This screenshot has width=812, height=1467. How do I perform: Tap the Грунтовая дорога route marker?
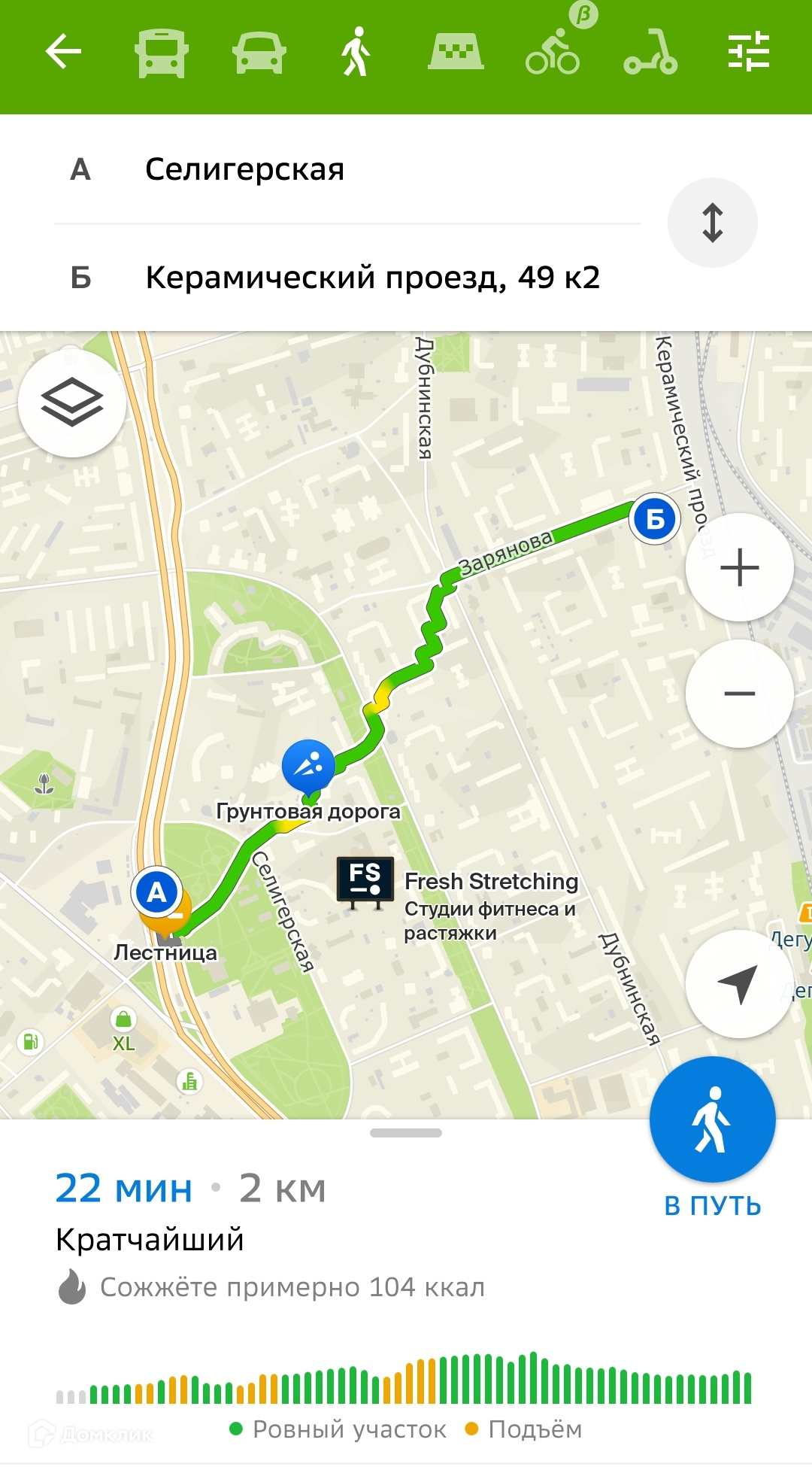click(x=308, y=766)
